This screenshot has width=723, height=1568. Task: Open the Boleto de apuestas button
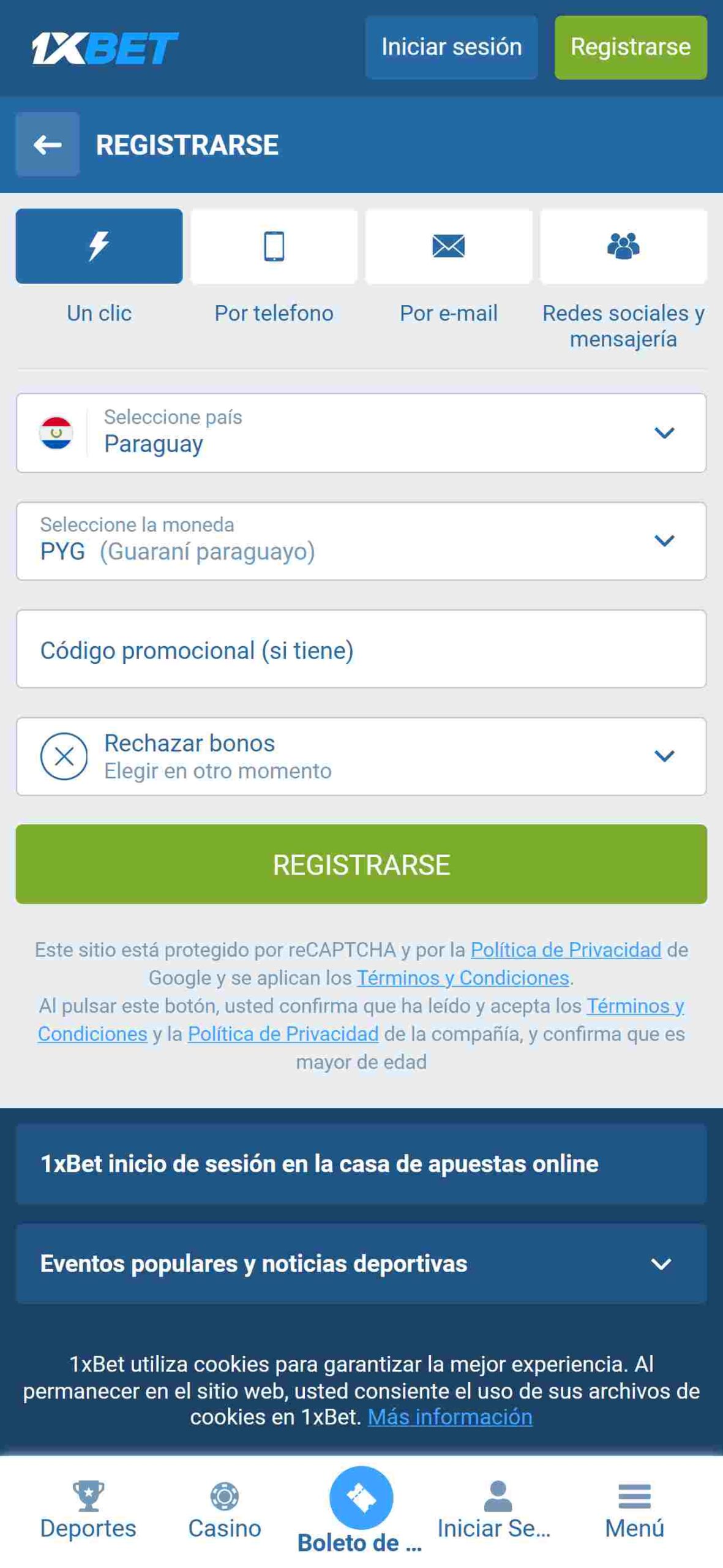(x=361, y=1510)
